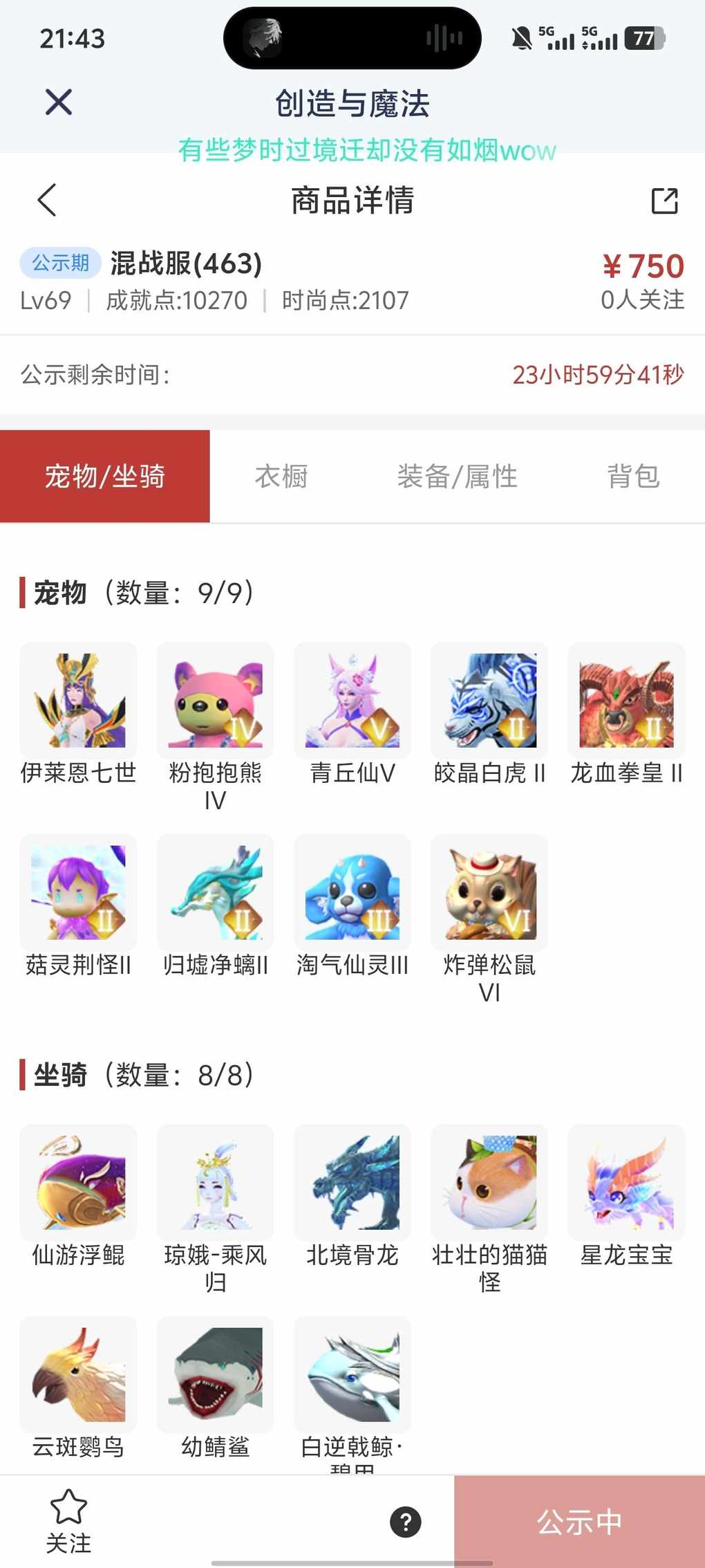Viewport: 705px width, 1568px height.
Task: Open pet 伊莱恩七世
Action: point(78,701)
